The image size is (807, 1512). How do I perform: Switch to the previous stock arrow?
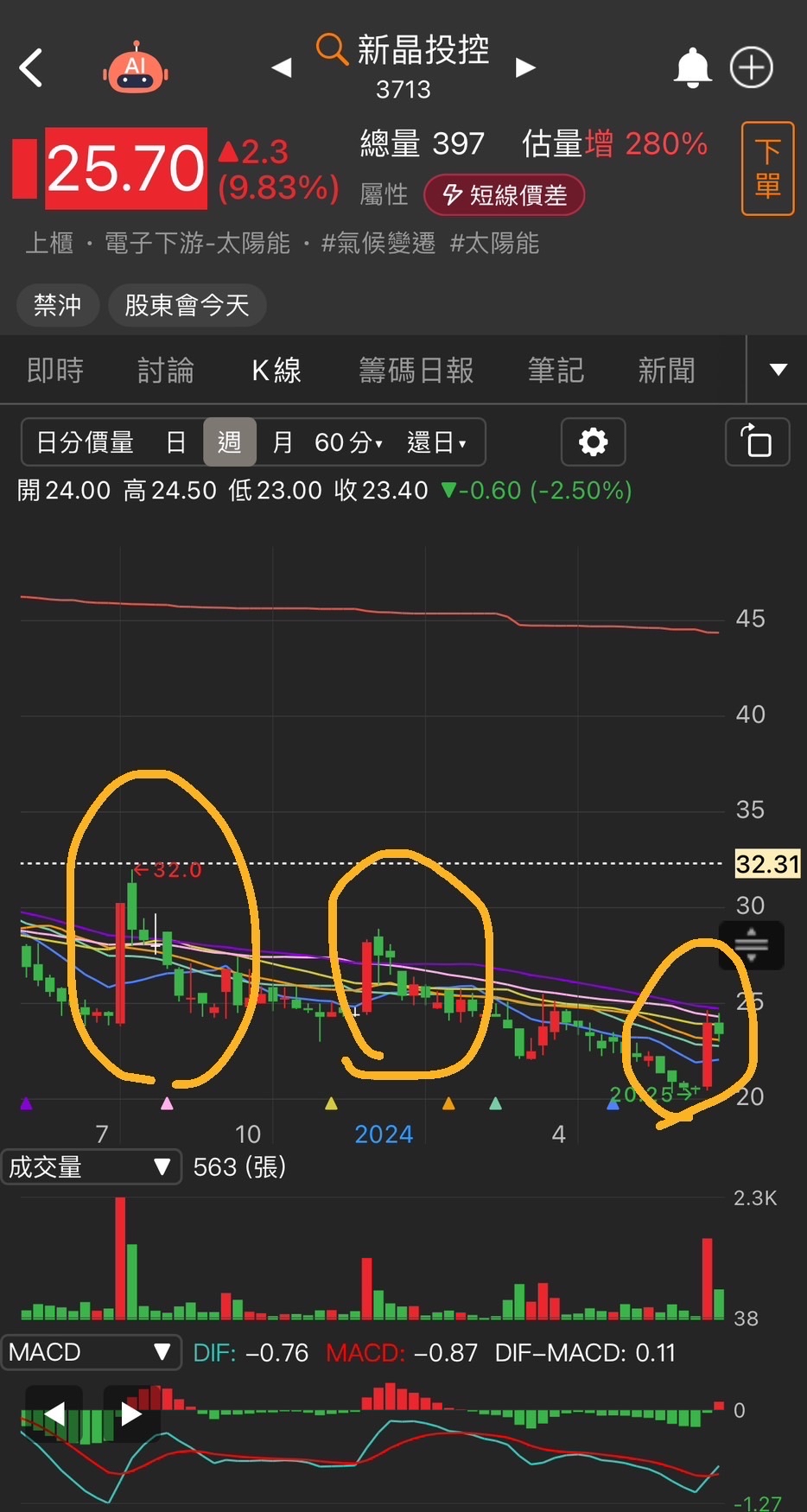pyautogui.click(x=282, y=67)
